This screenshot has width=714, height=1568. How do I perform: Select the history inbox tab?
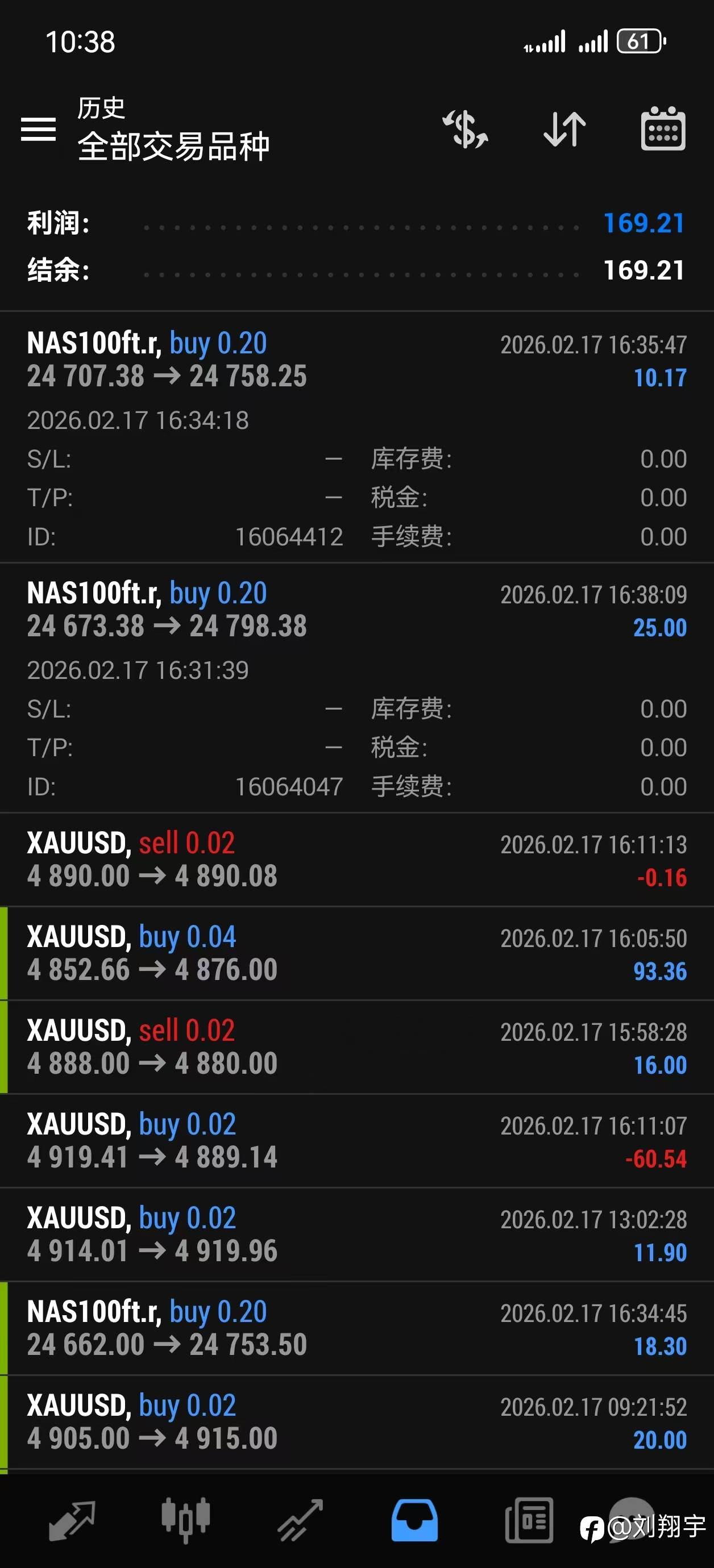click(414, 1520)
